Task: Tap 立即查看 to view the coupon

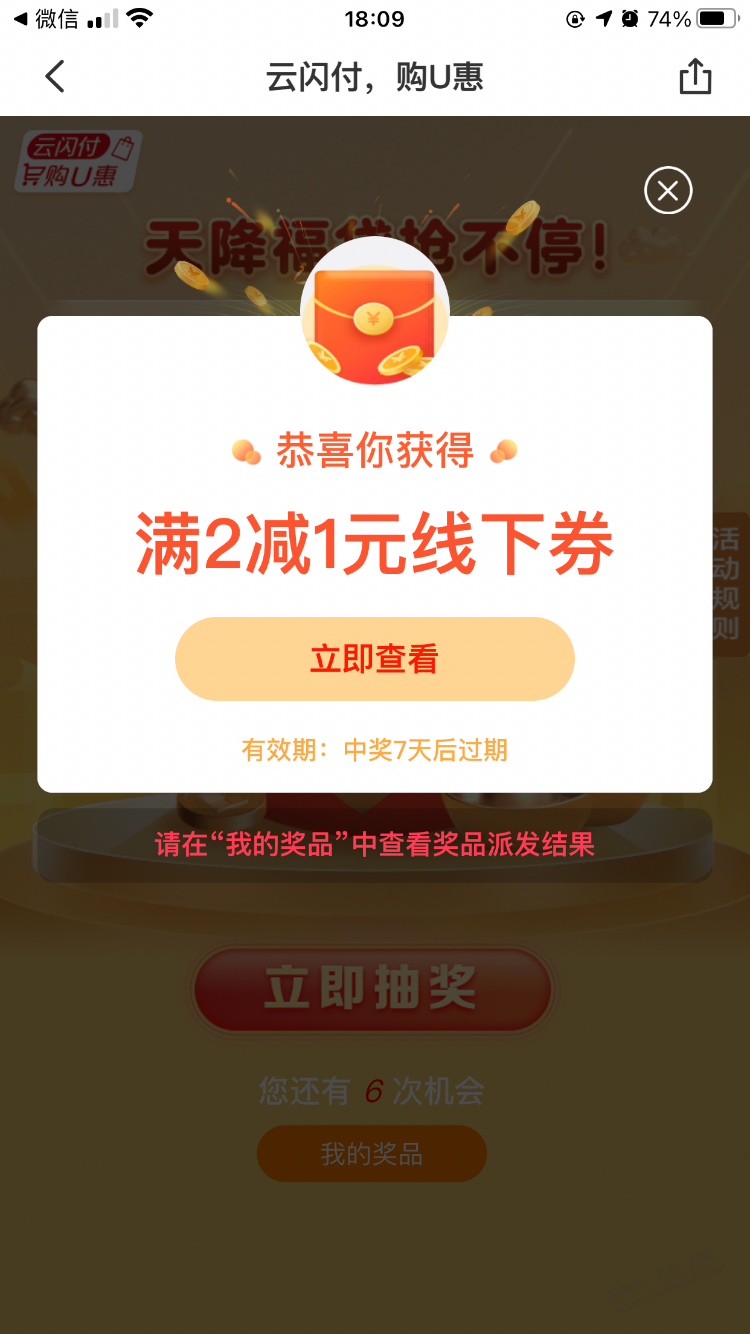Action: pos(374,659)
